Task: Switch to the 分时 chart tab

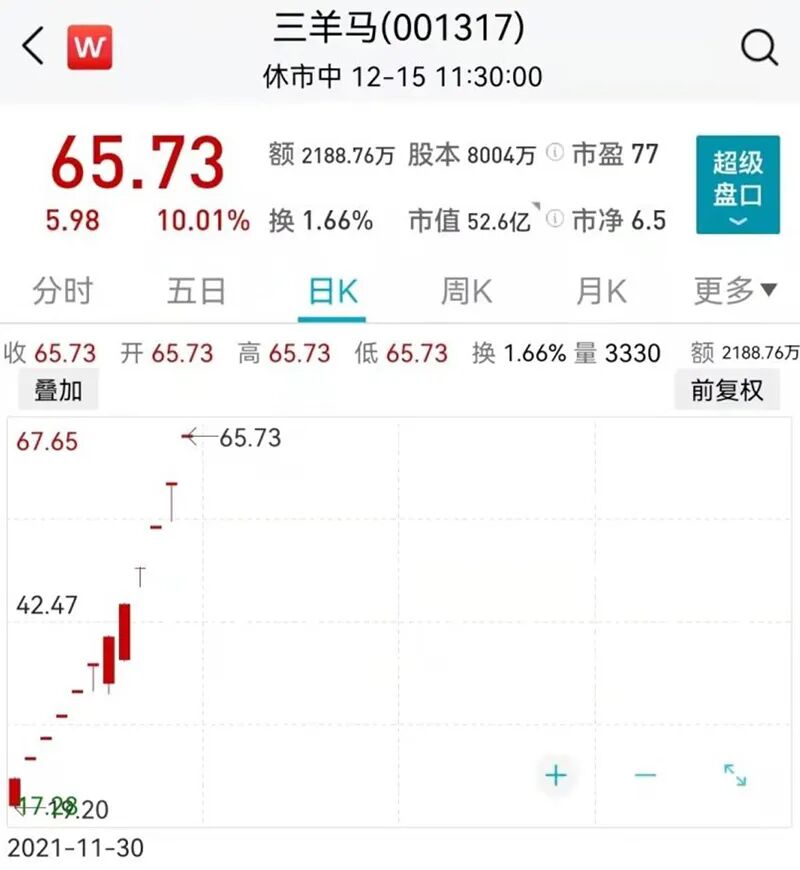Action: click(x=62, y=291)
